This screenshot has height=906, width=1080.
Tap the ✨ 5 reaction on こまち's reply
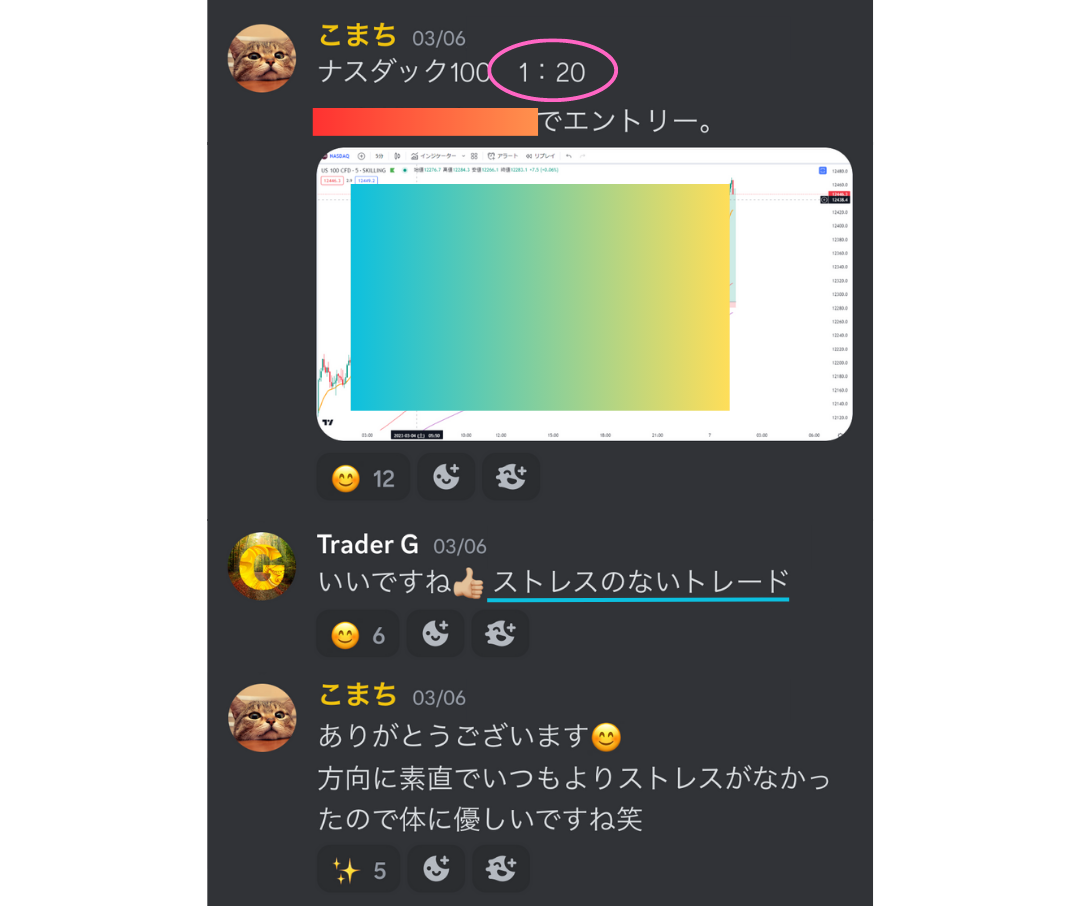[x=358, y=870]
